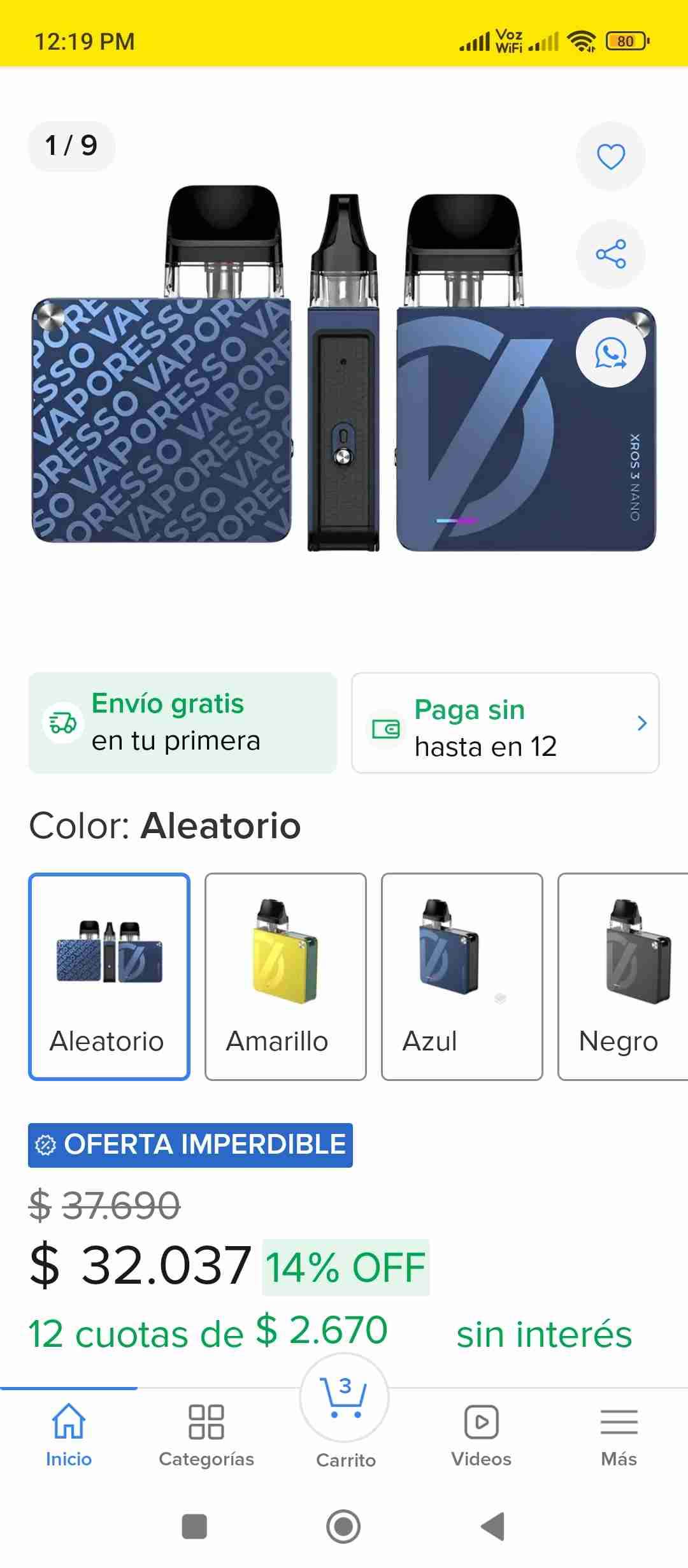688x1568 pixels.
Task: Tap Envío gratis shipping banner
Action: pyautogui.click(x=182, y=722)
